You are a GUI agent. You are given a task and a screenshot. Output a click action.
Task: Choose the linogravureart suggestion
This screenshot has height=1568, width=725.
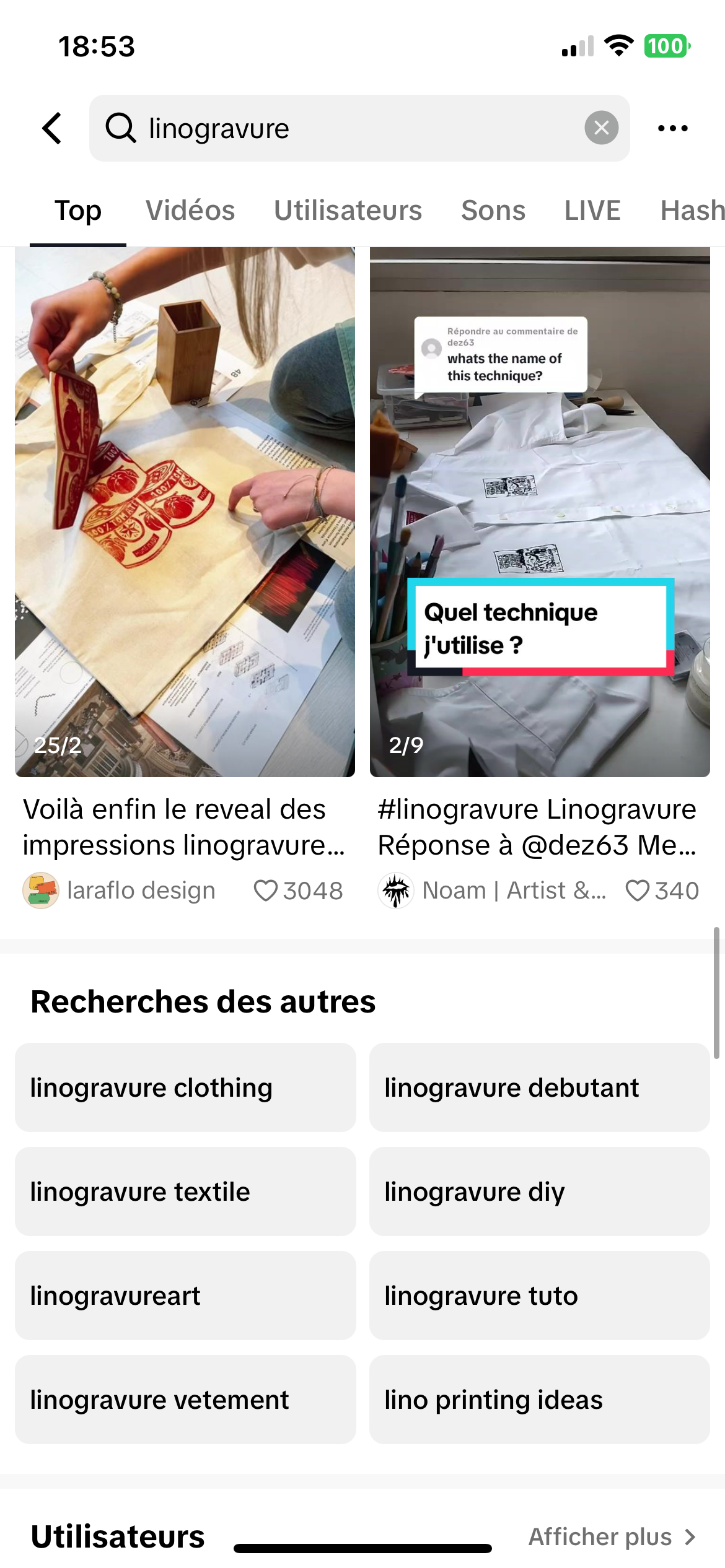click(185, 1296)
